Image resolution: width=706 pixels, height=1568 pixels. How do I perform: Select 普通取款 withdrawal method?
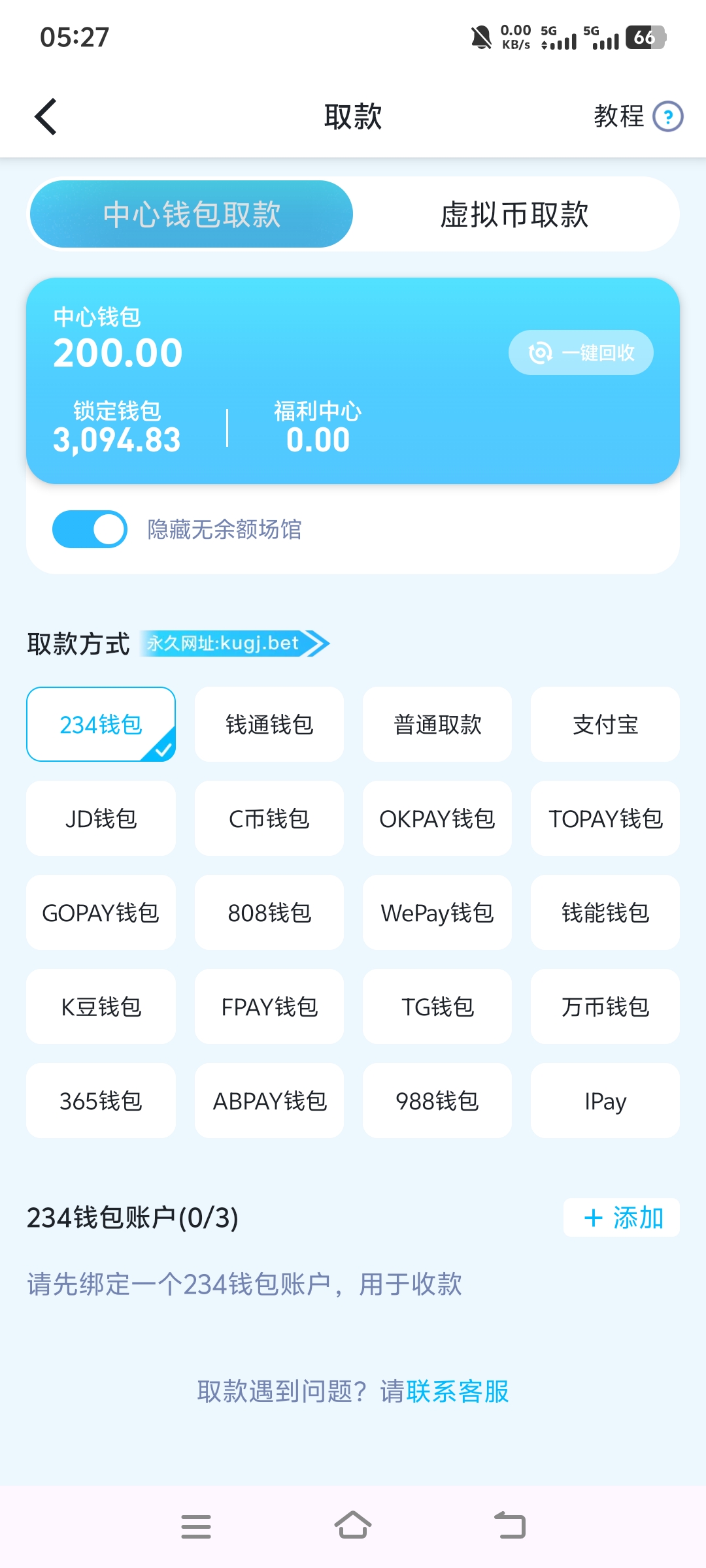point(437,725)
